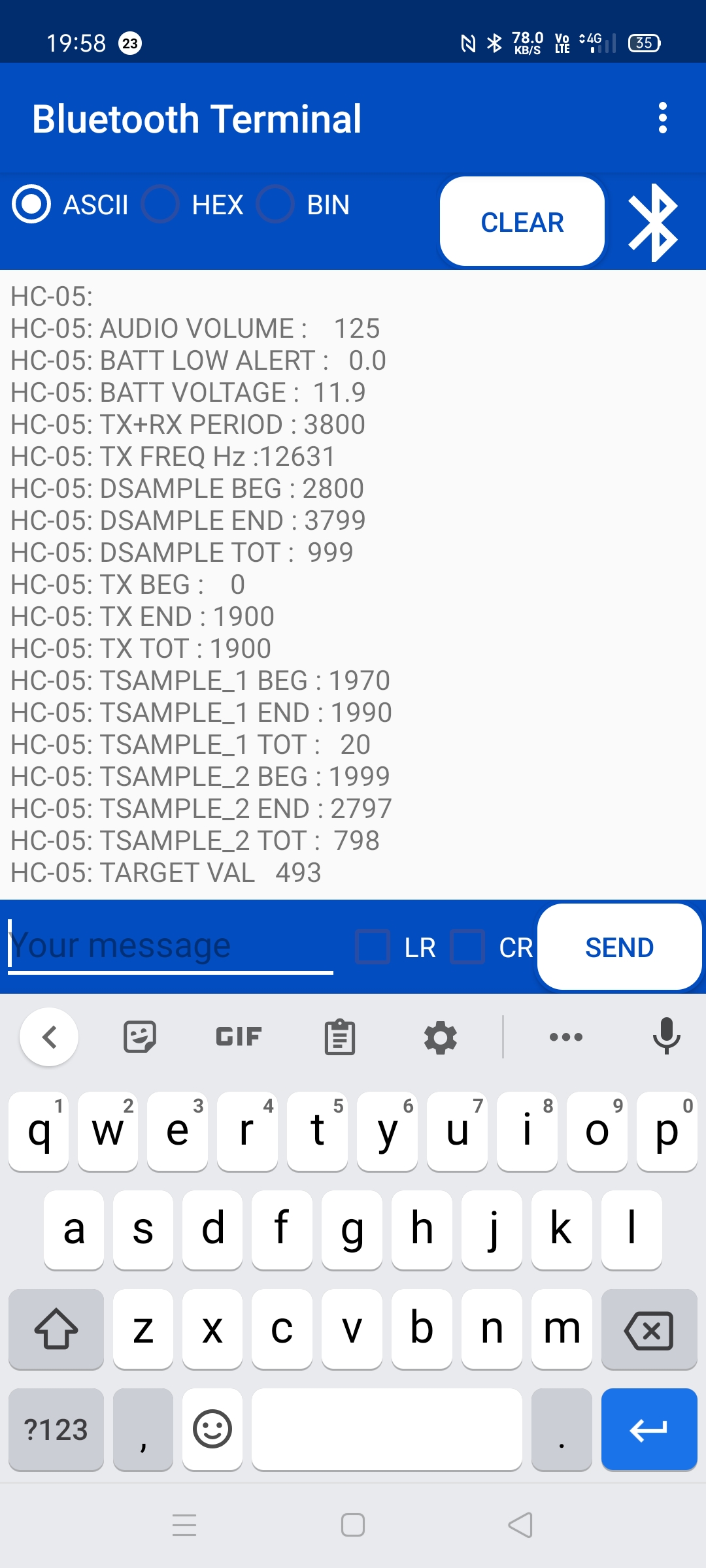
Task: Switch display mode to HEX
Action: tap(160, 204)
